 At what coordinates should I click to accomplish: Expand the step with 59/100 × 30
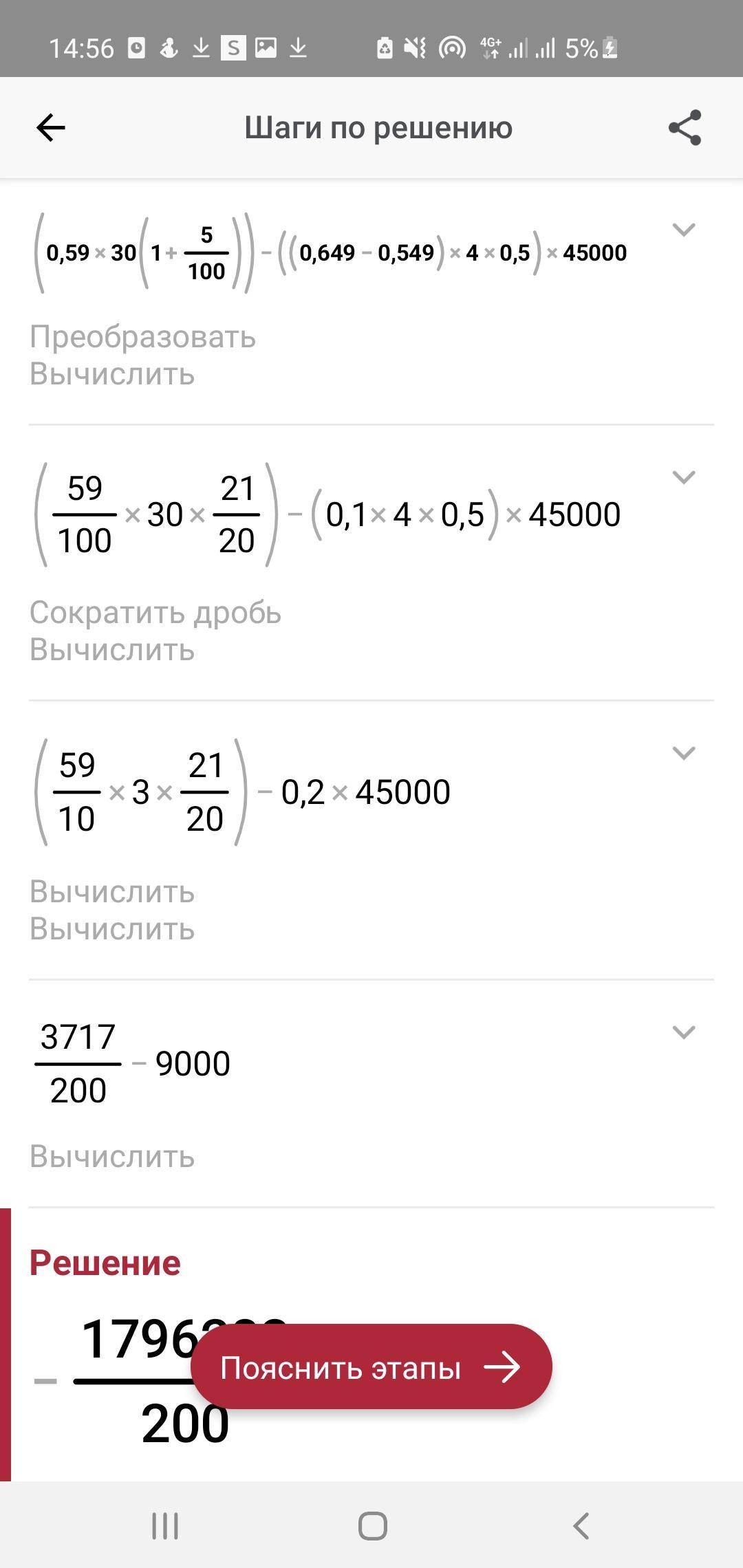tap(683, 477)
